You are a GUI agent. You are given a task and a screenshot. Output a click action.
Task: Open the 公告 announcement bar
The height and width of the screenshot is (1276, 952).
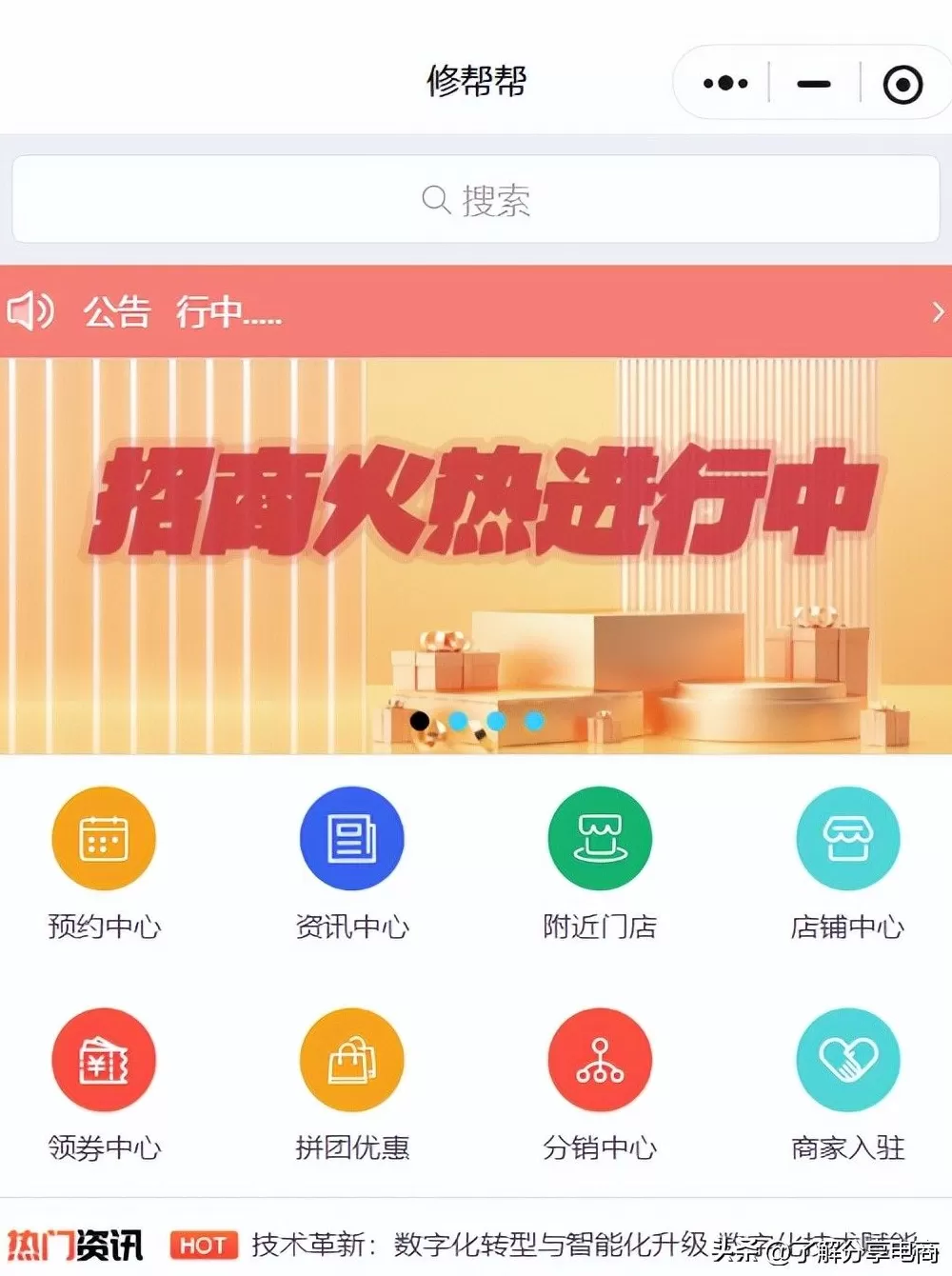click(476, 311)
